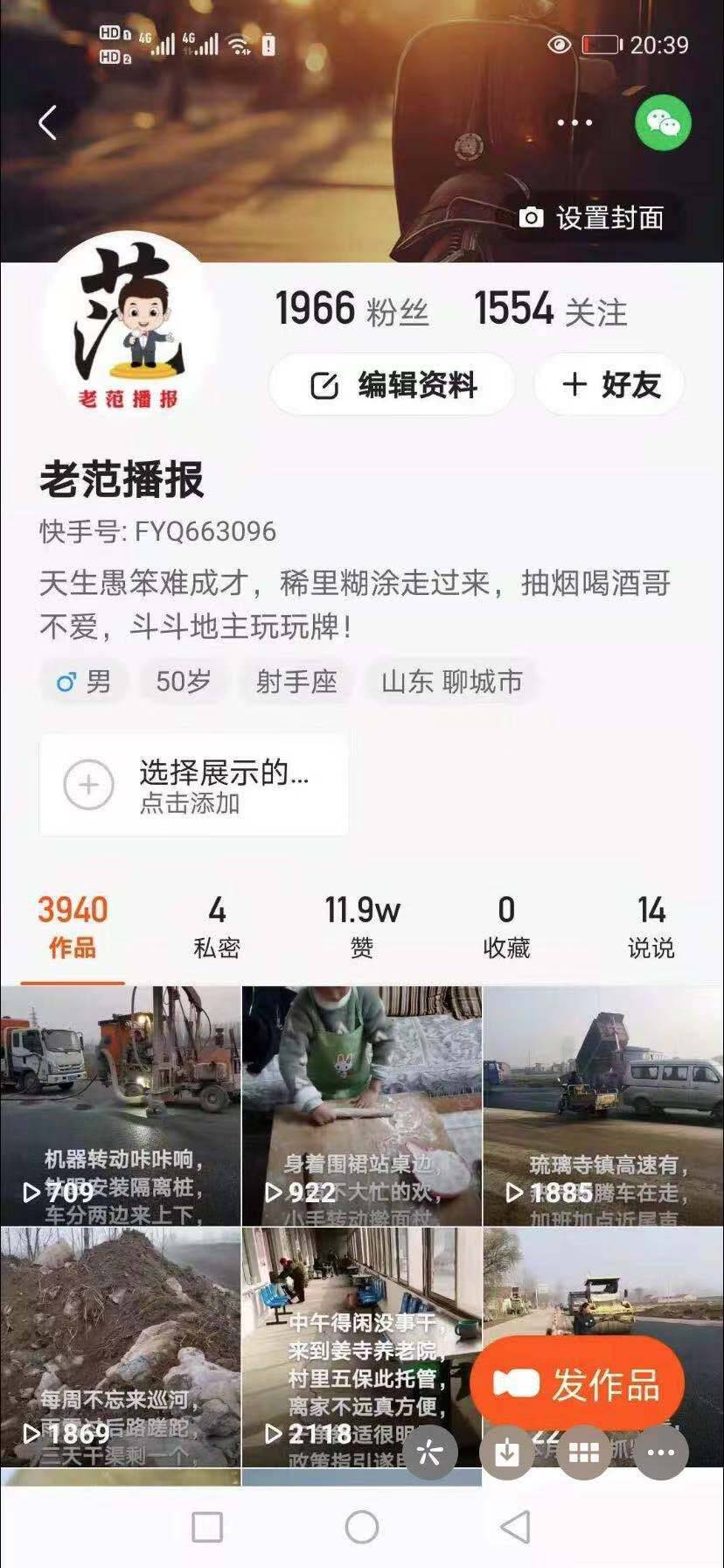Tap the system home button

(362, 1527)
